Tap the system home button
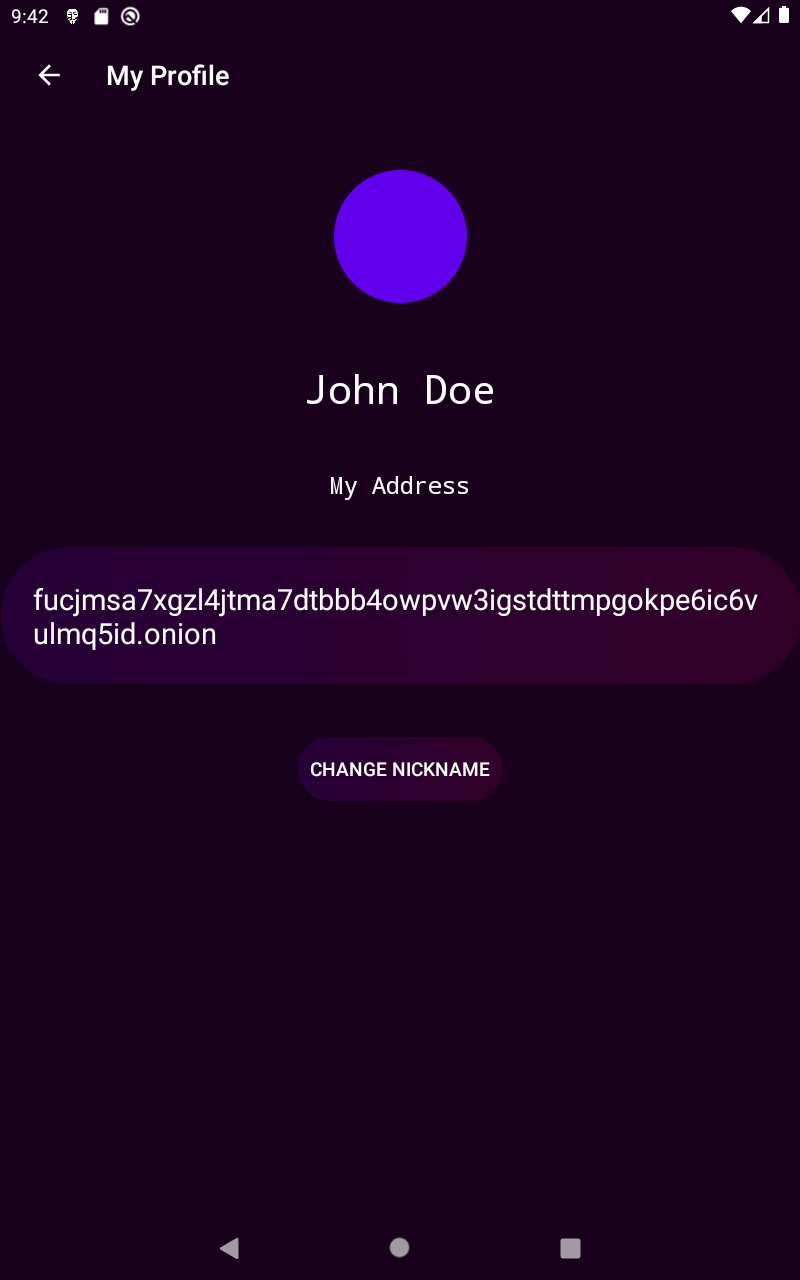Viewport: 800px width, 1280px height. pyautogui.click(x=400, y=1247)
